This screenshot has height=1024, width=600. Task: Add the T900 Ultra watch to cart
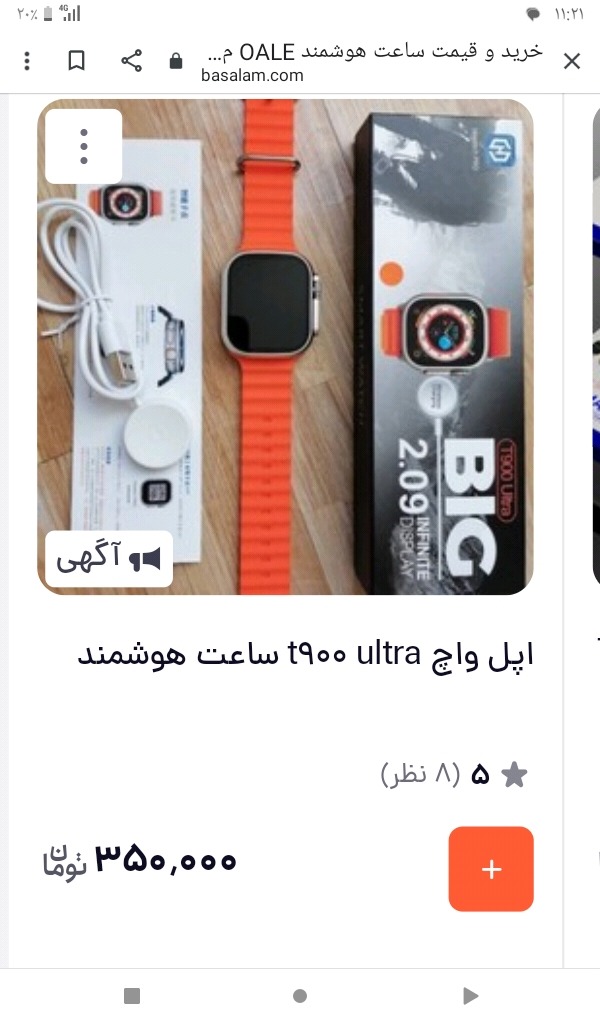point(490,868)
